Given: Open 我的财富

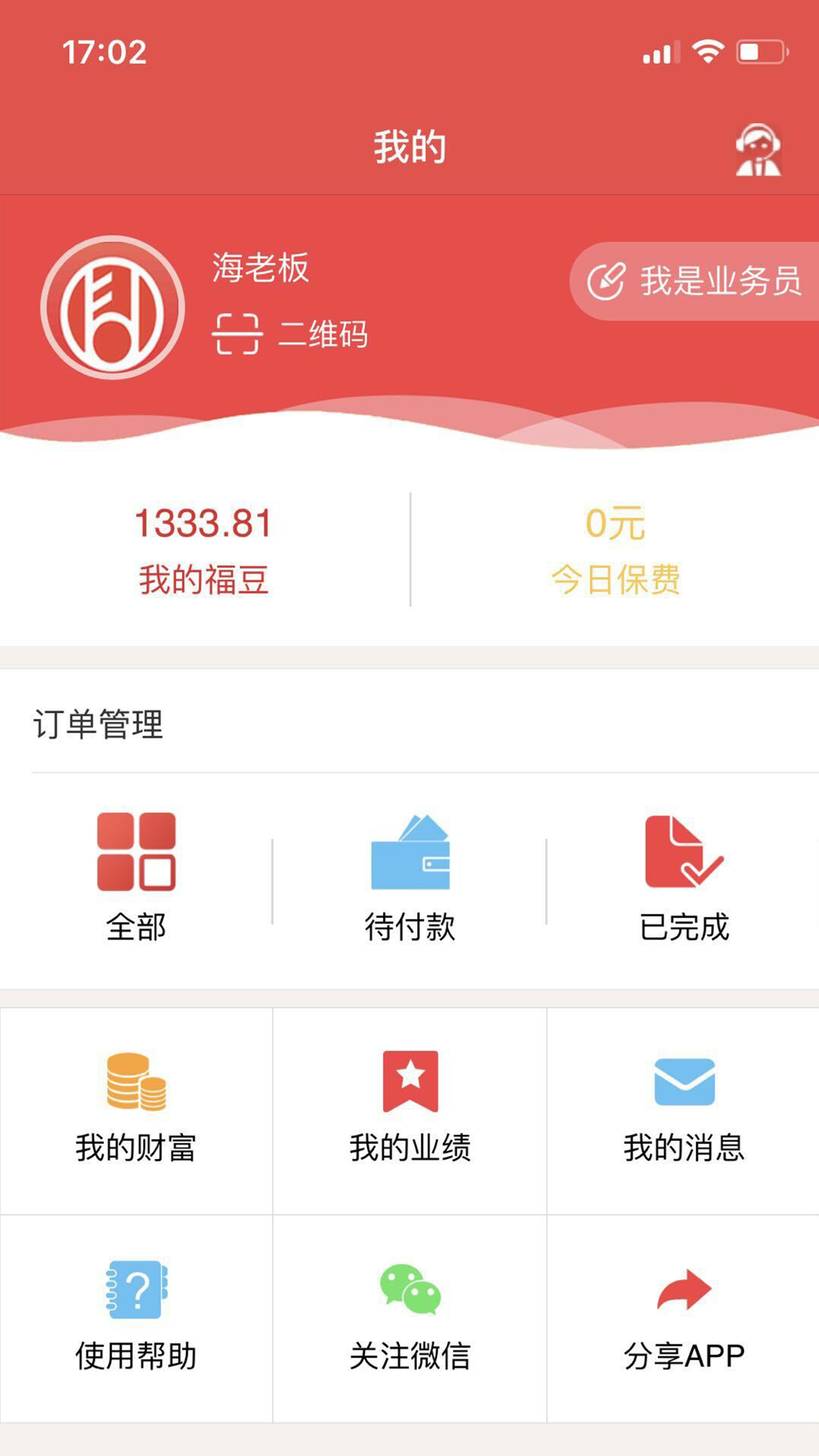Looking at the screenshot, I should [136, 1110].
